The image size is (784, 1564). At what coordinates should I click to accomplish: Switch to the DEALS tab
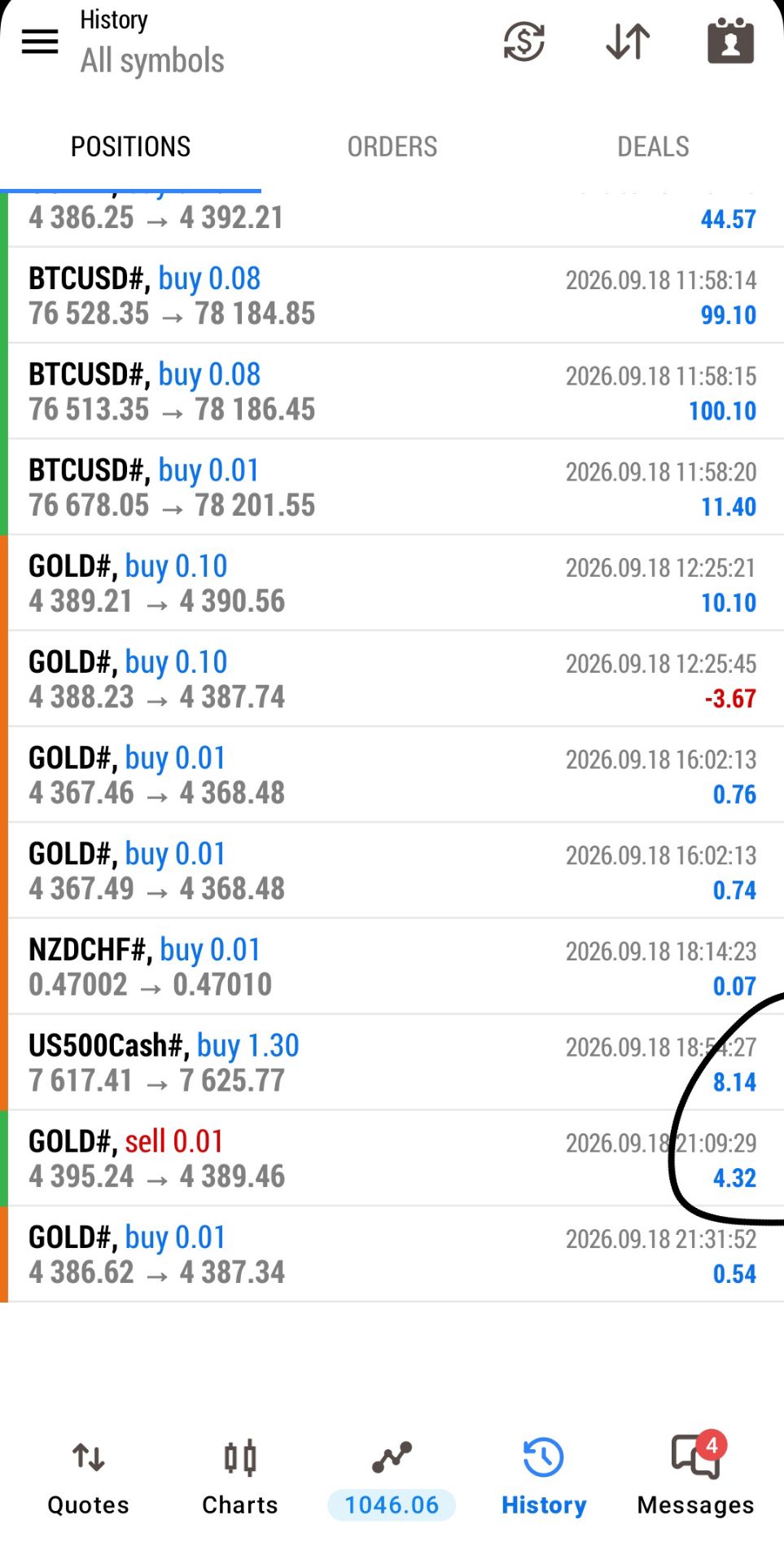[x=653, y=147]
